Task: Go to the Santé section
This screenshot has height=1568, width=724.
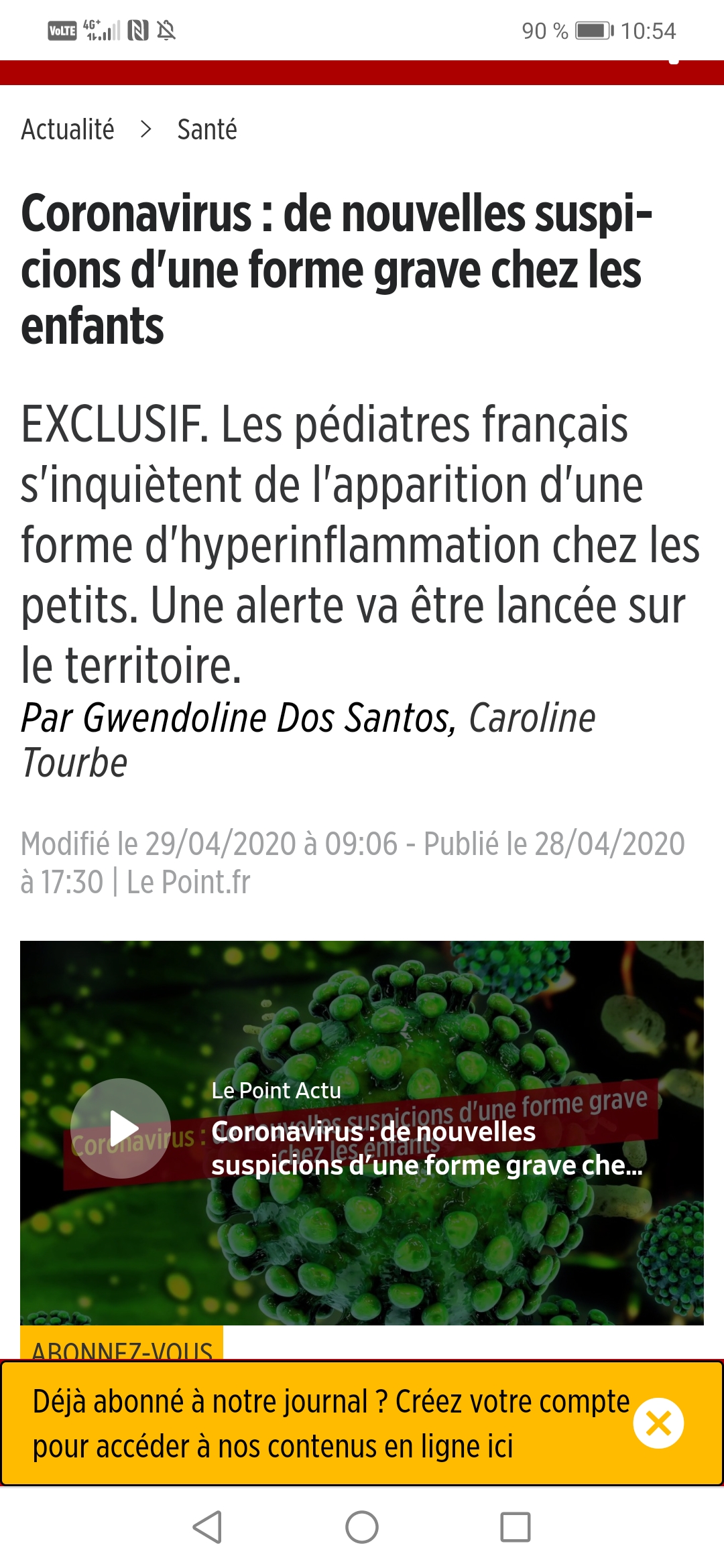Action: [206, 129]
